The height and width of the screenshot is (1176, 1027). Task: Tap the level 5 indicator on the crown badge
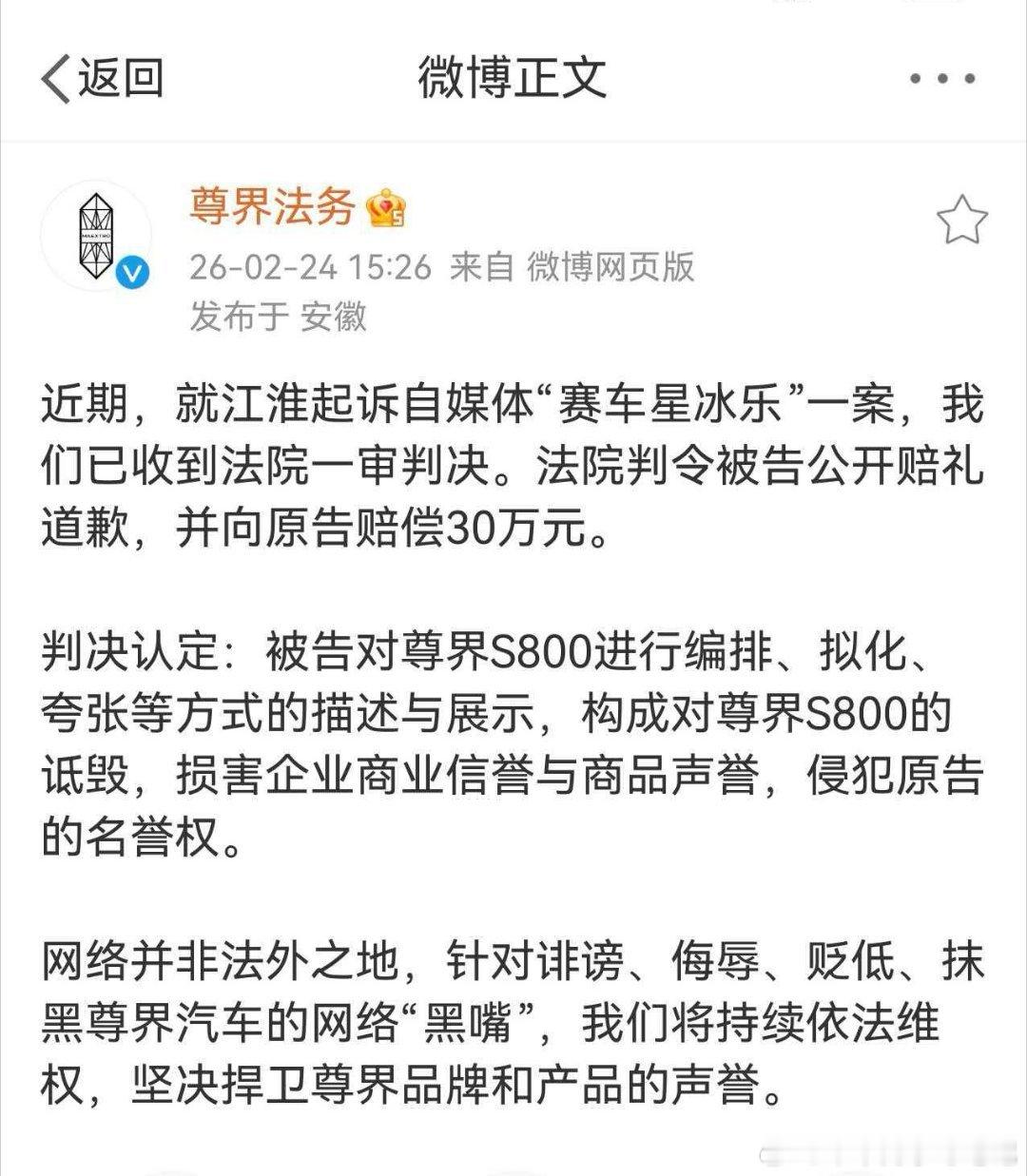[x=398, y=218]
